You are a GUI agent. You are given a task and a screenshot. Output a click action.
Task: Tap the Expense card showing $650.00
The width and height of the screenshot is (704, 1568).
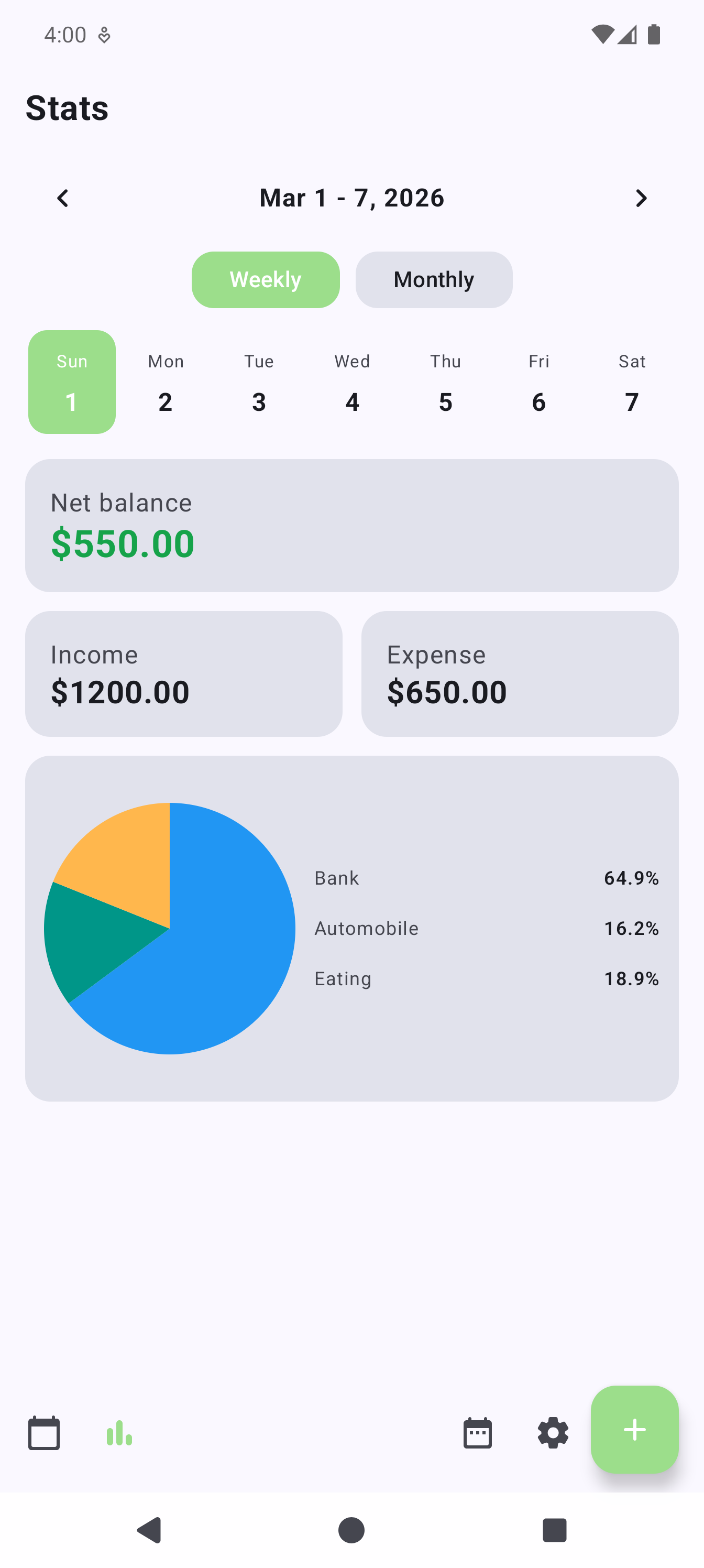520,674
